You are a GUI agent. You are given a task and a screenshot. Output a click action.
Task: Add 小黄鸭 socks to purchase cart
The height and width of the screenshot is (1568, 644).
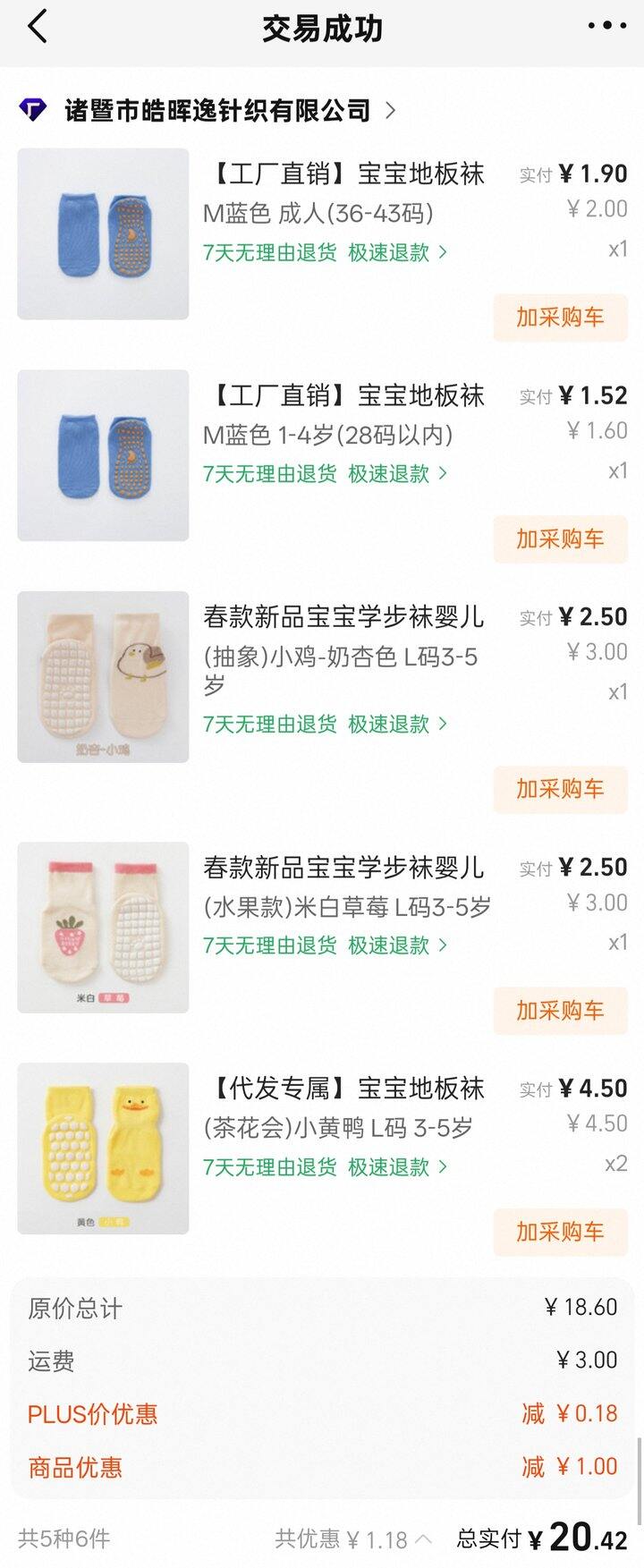[560, 1232]
